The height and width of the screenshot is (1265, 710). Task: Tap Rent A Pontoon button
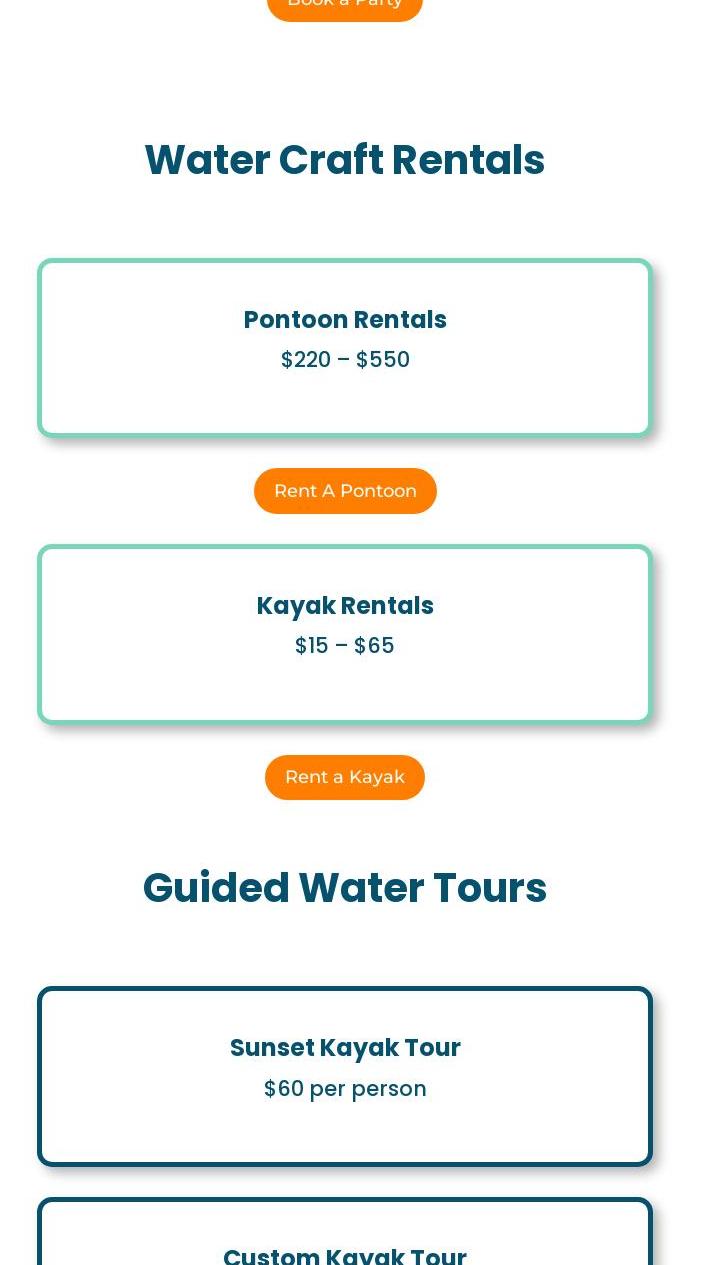[345, 491]
